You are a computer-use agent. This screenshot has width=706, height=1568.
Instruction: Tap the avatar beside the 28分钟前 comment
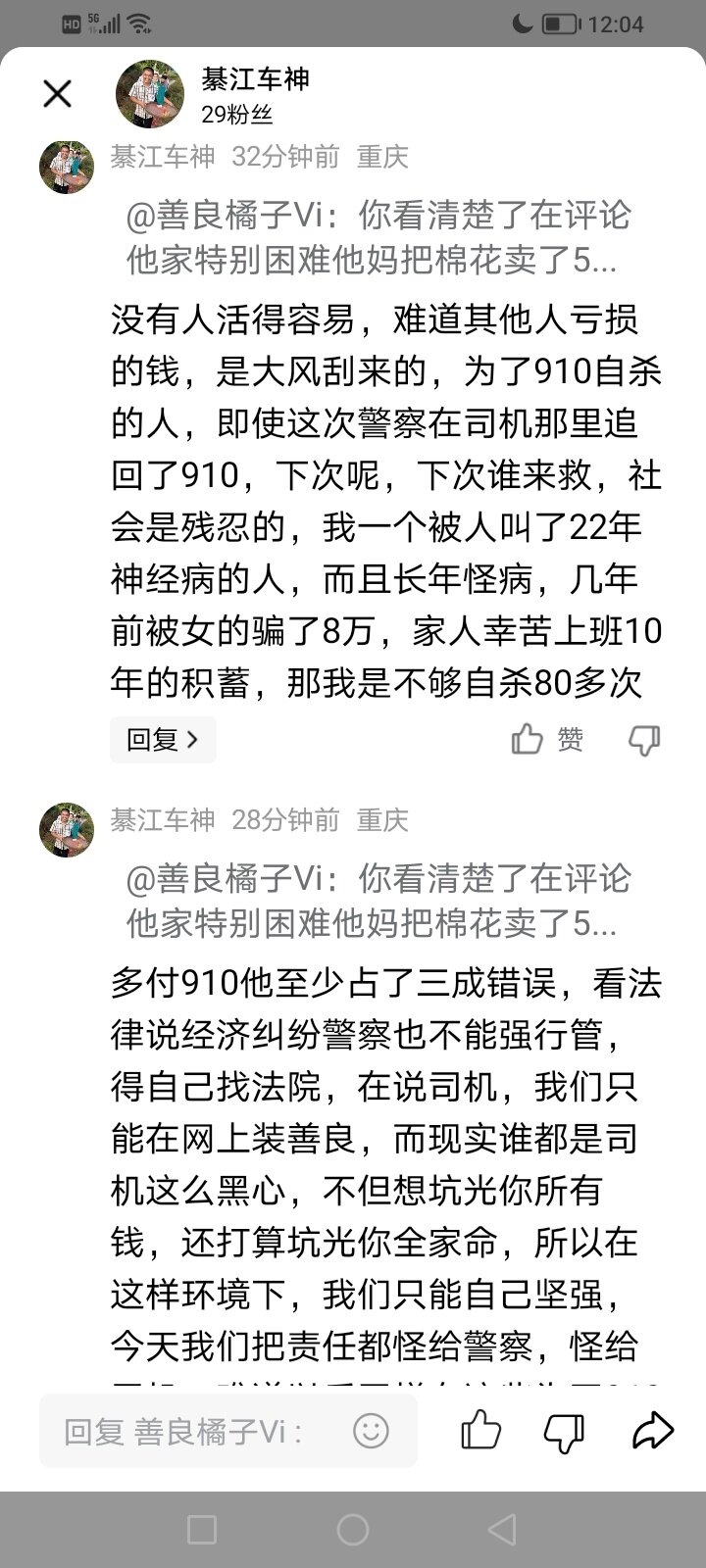click(67, 829)
